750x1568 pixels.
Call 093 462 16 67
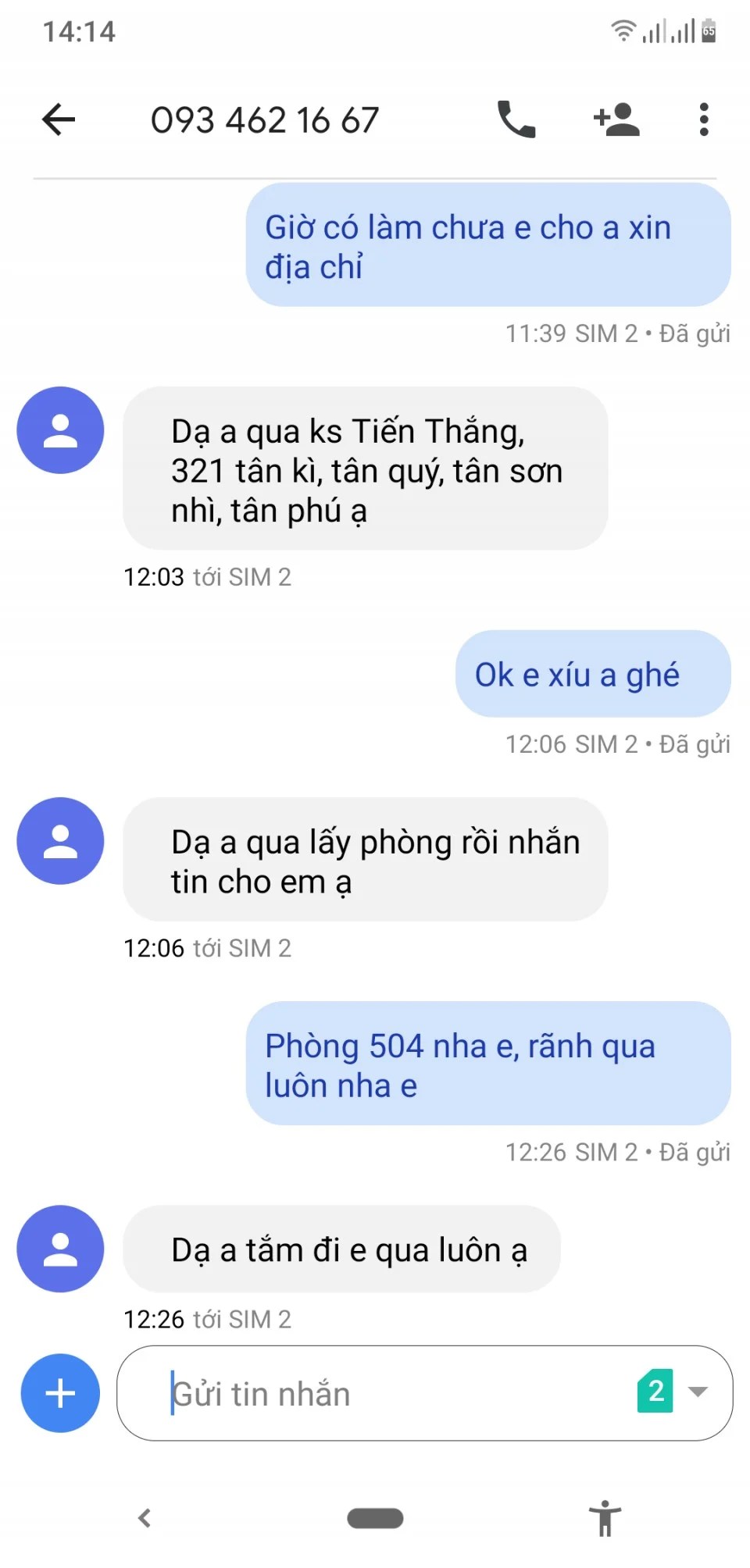coord(516,119)
